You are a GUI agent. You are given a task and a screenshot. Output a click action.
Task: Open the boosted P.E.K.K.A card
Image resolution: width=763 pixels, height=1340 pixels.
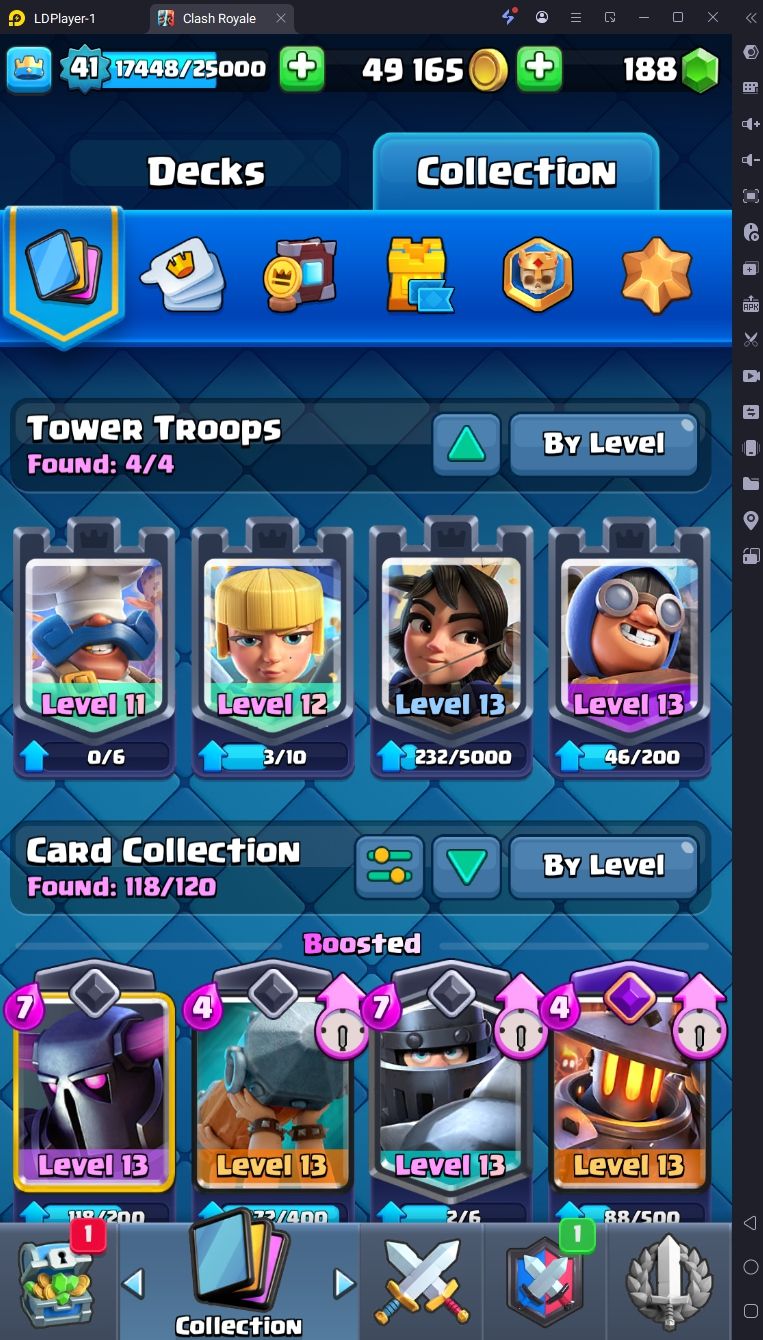click(94, 1090)
